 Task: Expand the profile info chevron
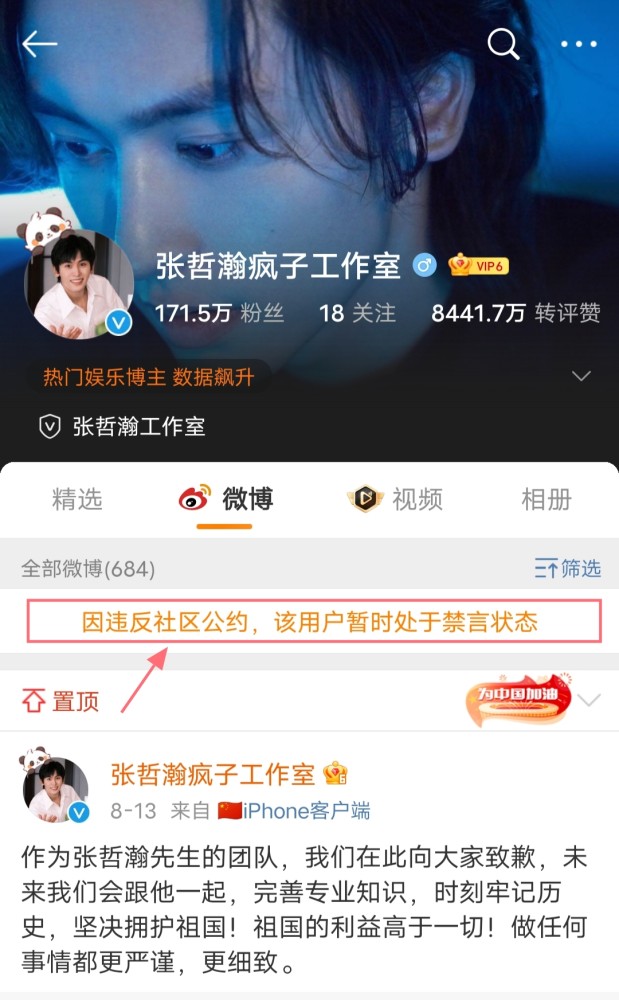[581, 376]
